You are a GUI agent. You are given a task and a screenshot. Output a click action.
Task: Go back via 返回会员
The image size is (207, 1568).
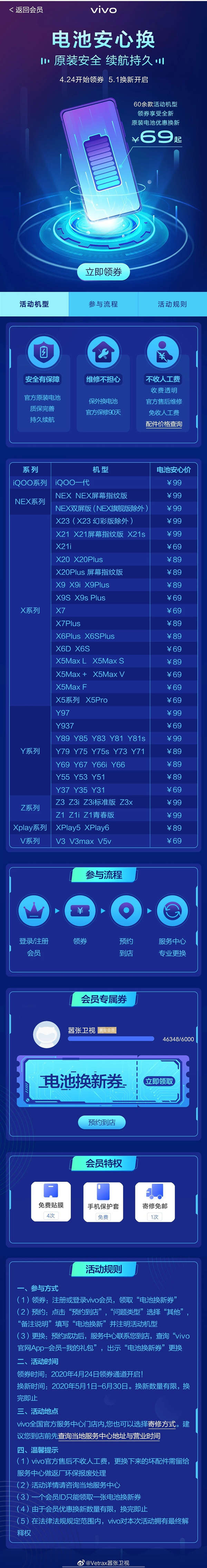pyautogui.click(x=26, y=10)
